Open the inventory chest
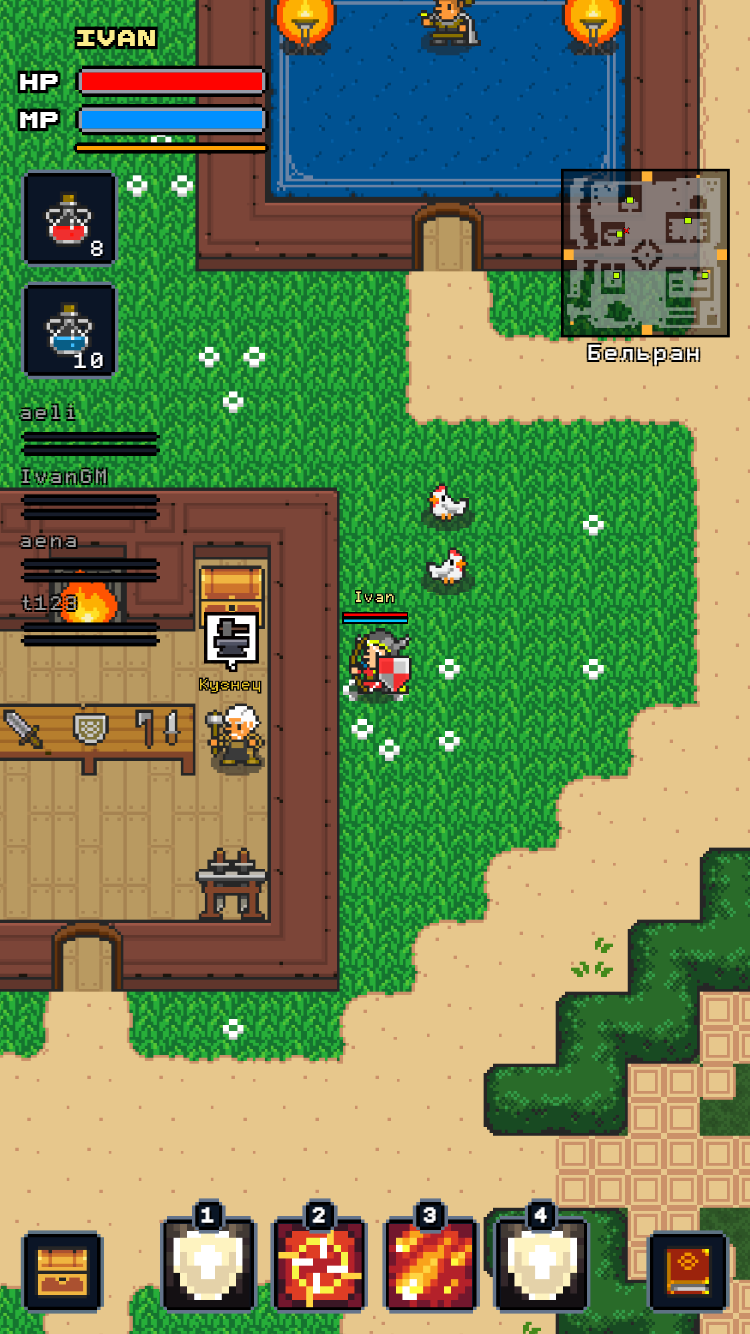Image resolution: width=750 pixels, height=1334 pixels. click(62, 1271)
